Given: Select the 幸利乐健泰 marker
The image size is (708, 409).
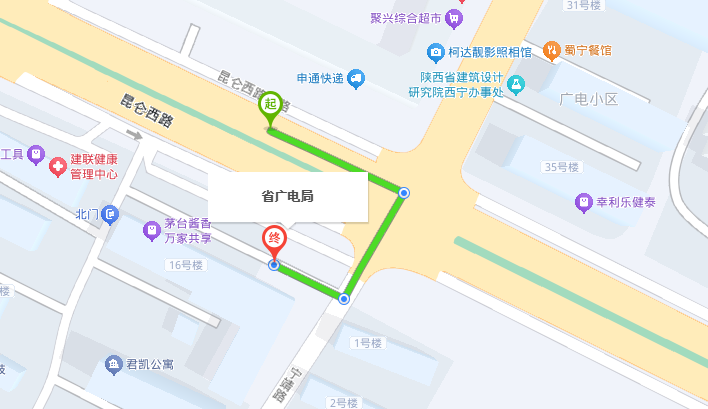Looking at the screenshot, I should [583, 202].
